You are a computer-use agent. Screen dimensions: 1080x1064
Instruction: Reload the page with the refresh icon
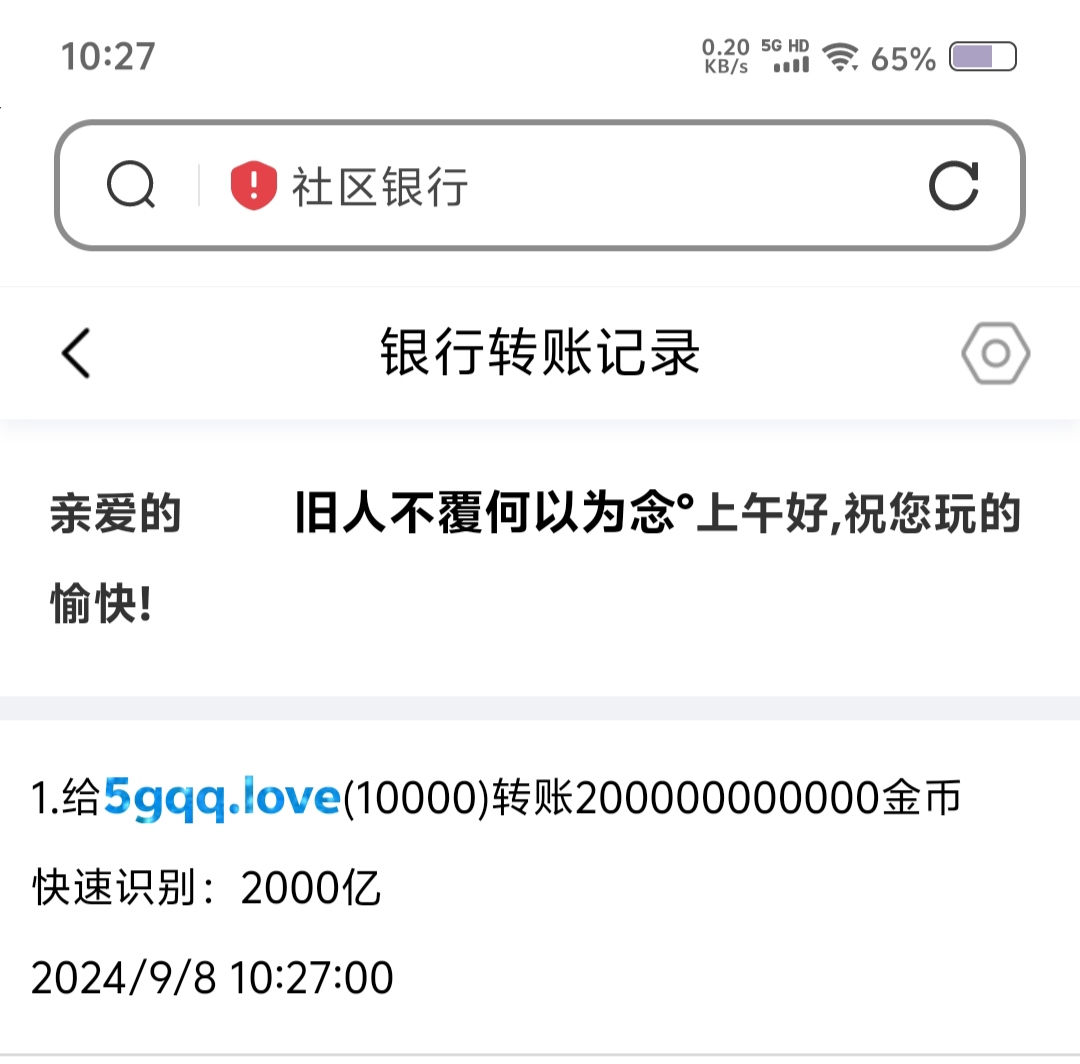click(x=953, y=186)
